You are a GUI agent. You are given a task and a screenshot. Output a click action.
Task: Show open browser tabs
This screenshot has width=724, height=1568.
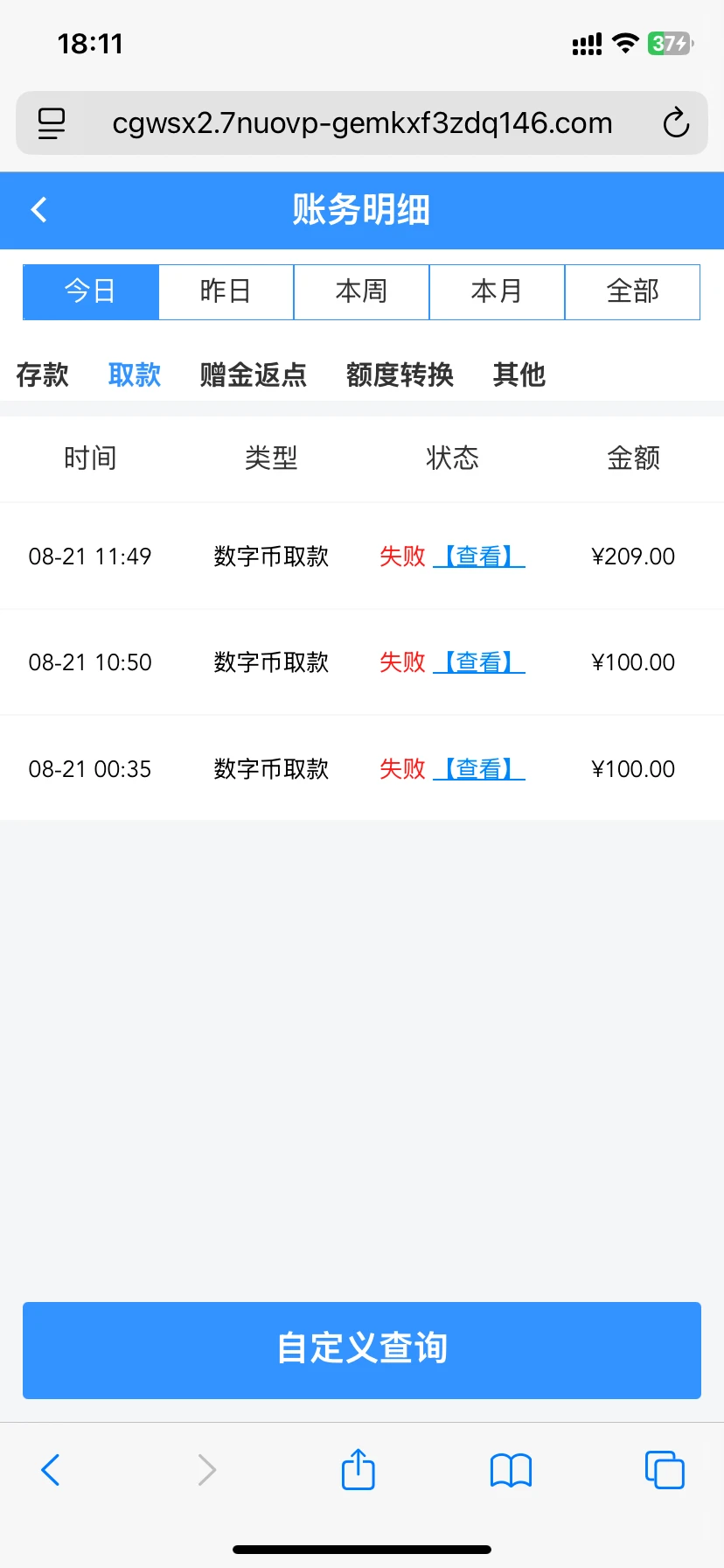pyautogui.click(x=665, y=1469)
